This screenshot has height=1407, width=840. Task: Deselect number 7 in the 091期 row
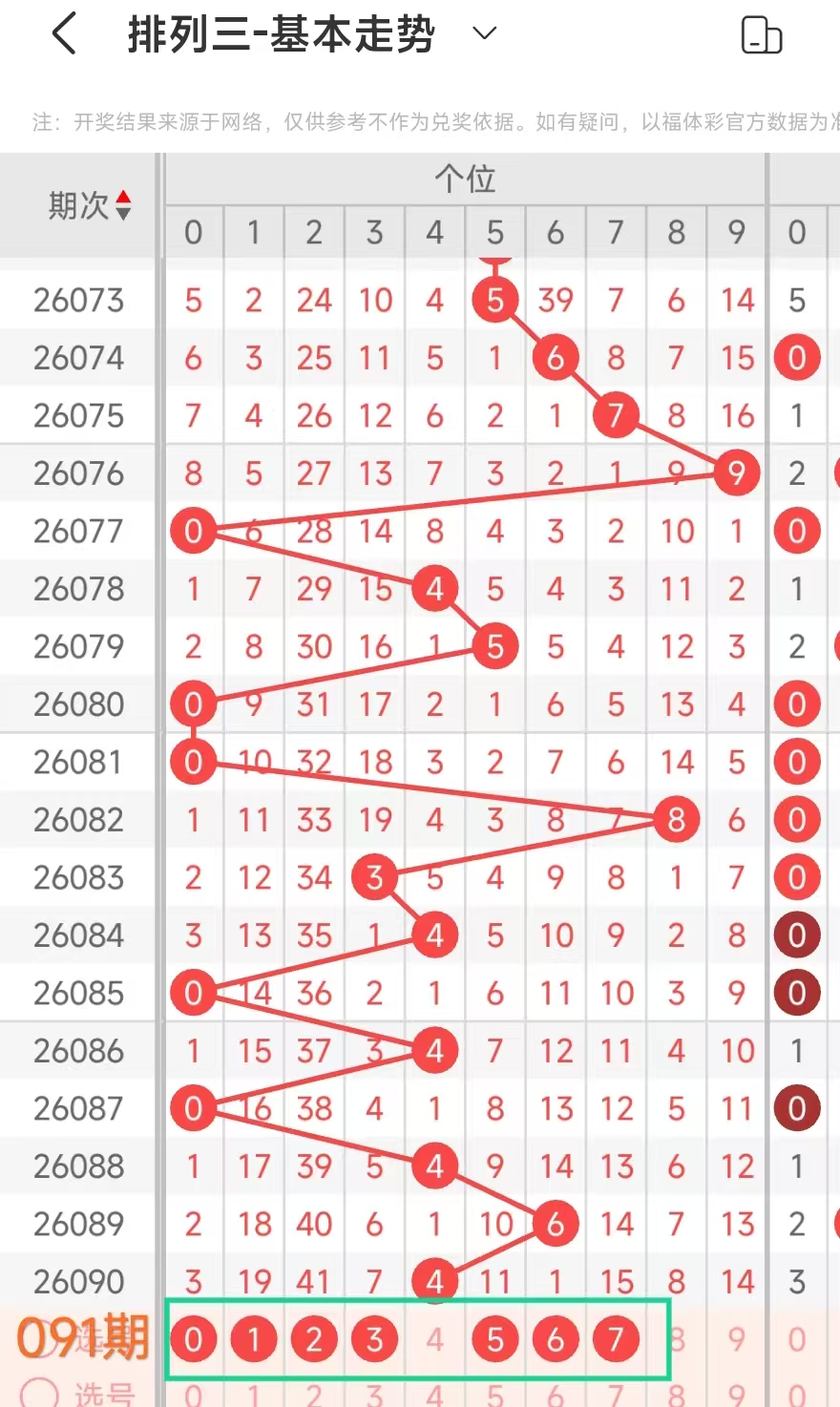pyautogui.click(x=616, y=1340)
